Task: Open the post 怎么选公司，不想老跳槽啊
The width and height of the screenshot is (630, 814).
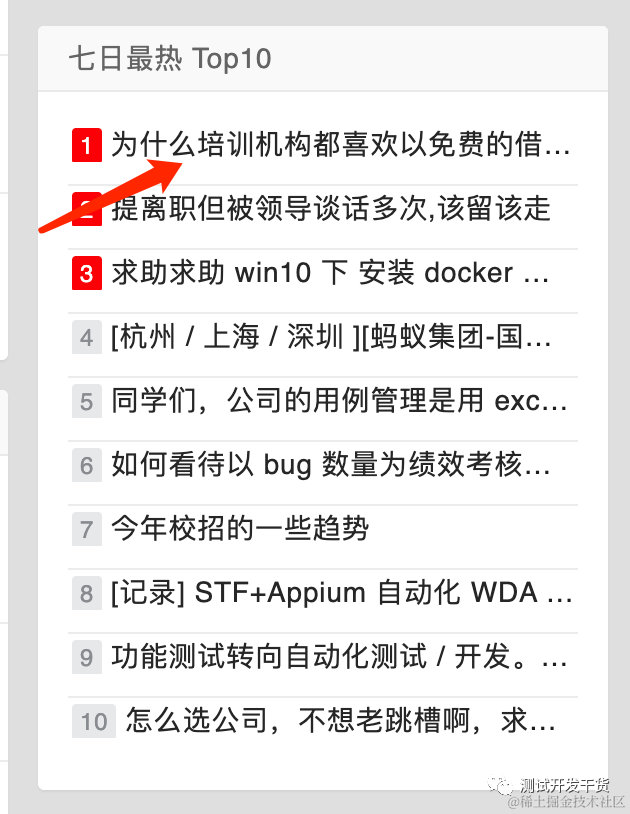Action: 340,721
